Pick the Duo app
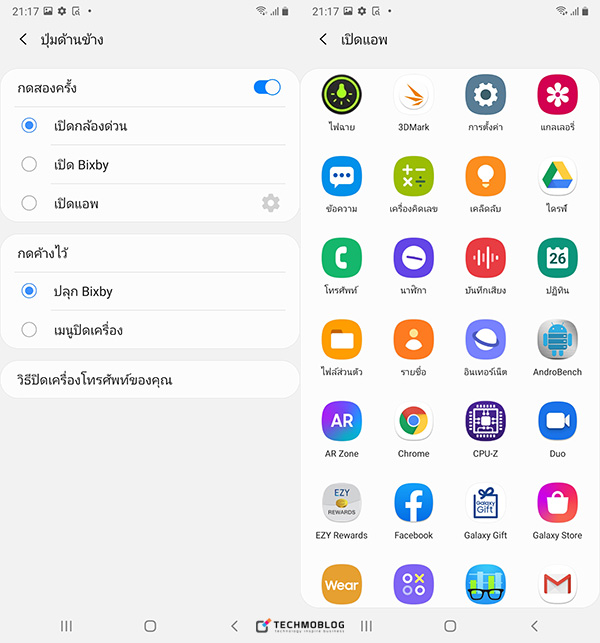 click(557, 421)
